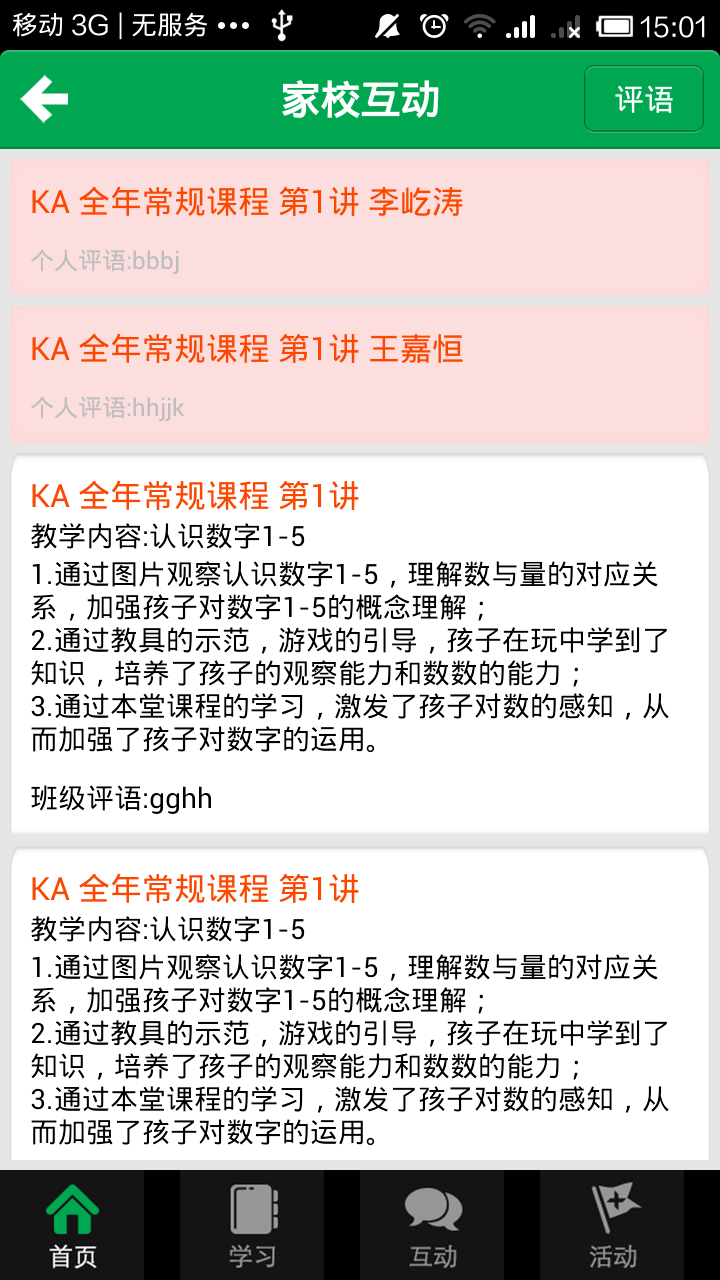Viewport: 720px width, 1280px height.
Task: Open 李屹涛's personal comment card
Action: (360, 227)
